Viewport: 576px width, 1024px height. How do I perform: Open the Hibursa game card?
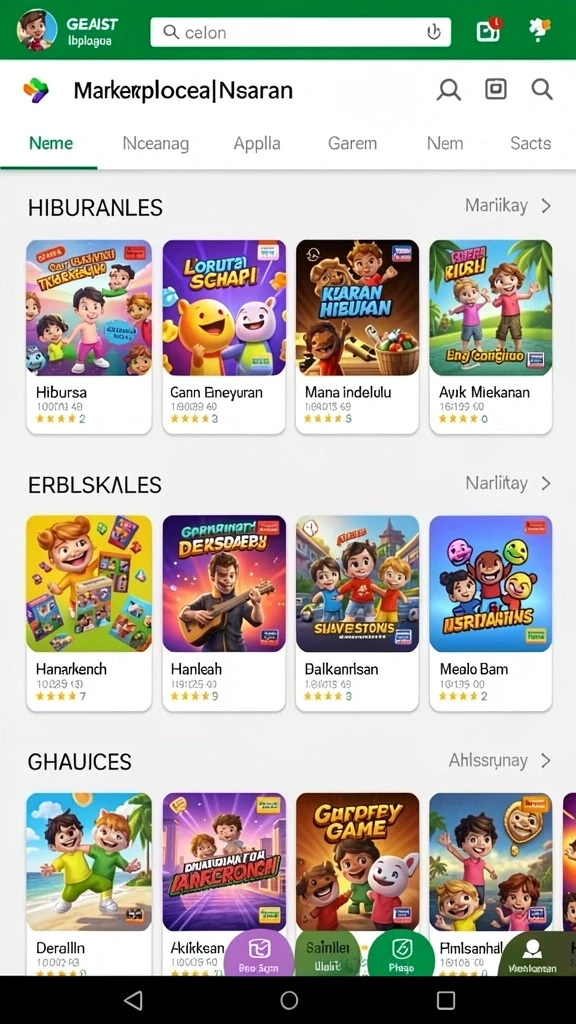pyautogui.click(x=89, y=336)
